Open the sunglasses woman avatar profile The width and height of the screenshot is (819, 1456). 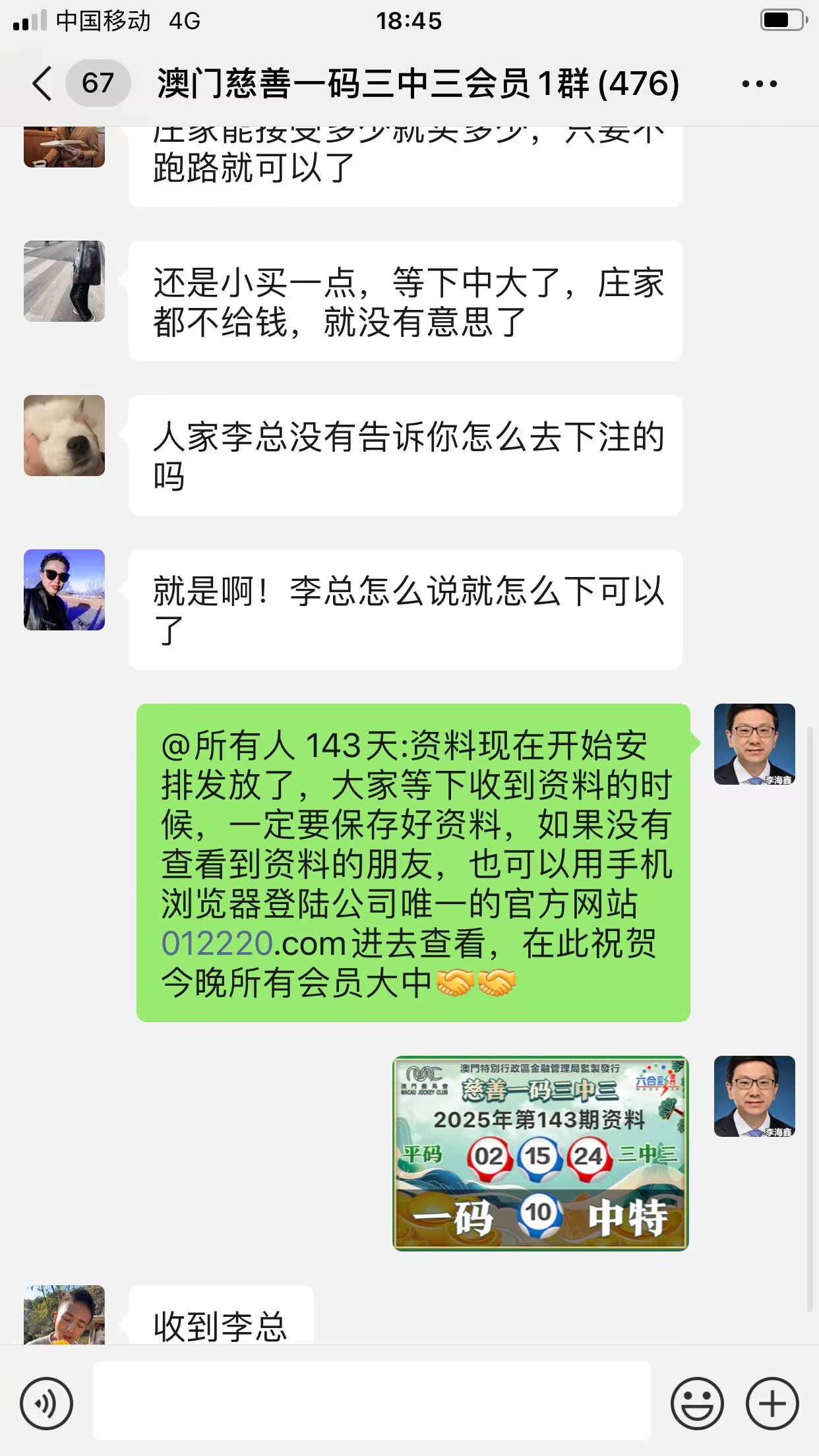click(x=65, y=590)
